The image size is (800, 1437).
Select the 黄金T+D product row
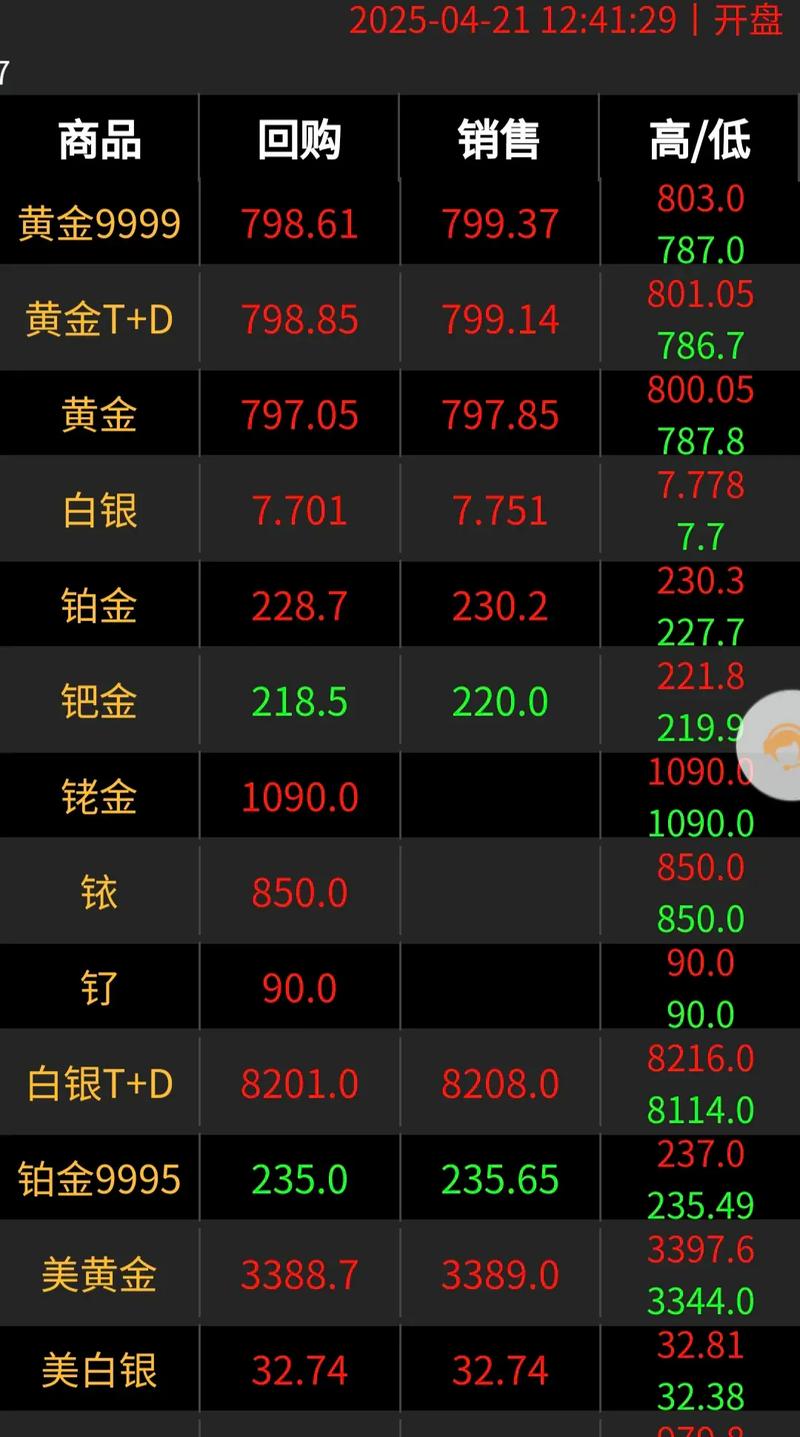(98, 319)
